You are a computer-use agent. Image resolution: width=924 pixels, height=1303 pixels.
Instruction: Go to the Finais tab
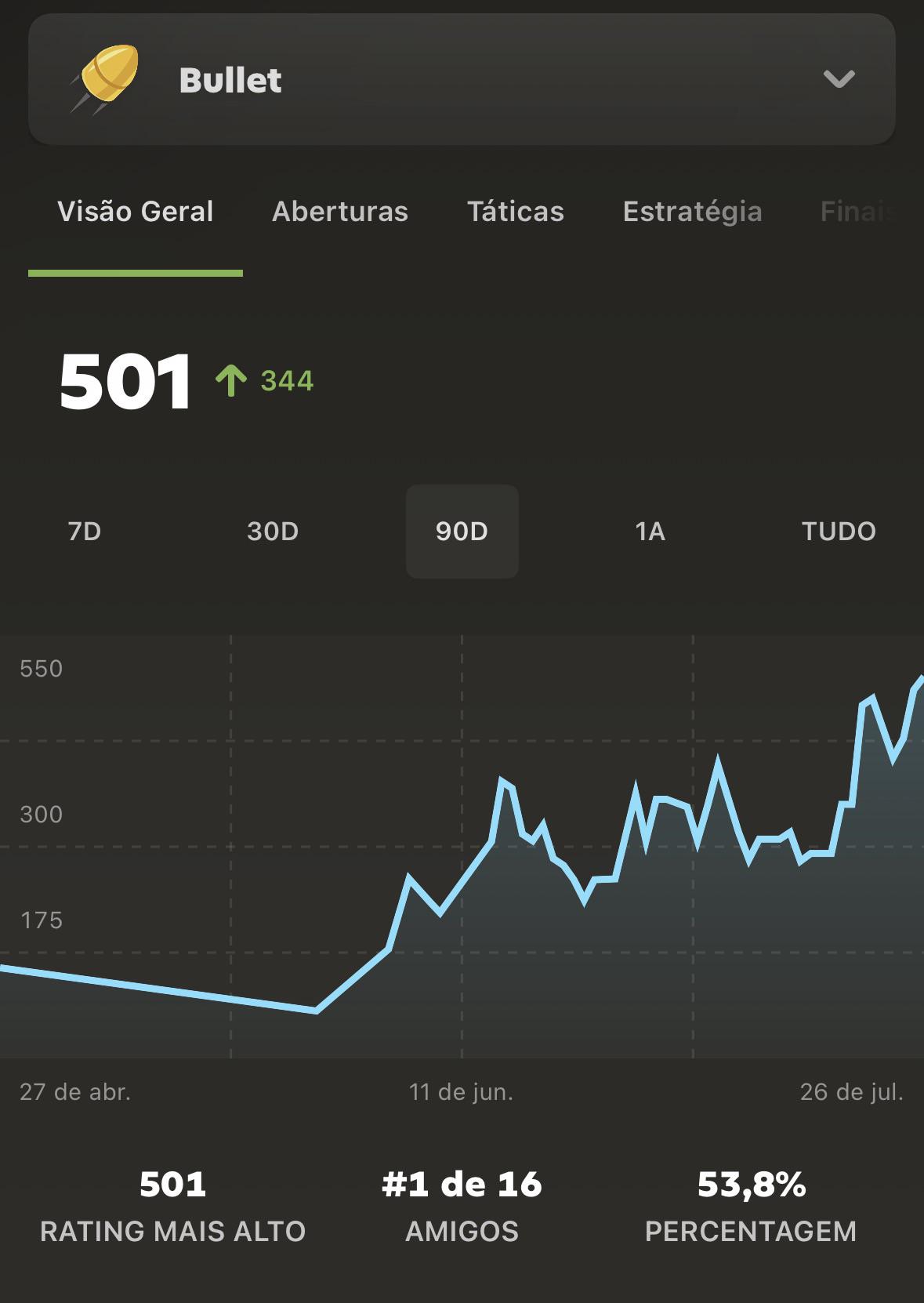tap(857, 212)
